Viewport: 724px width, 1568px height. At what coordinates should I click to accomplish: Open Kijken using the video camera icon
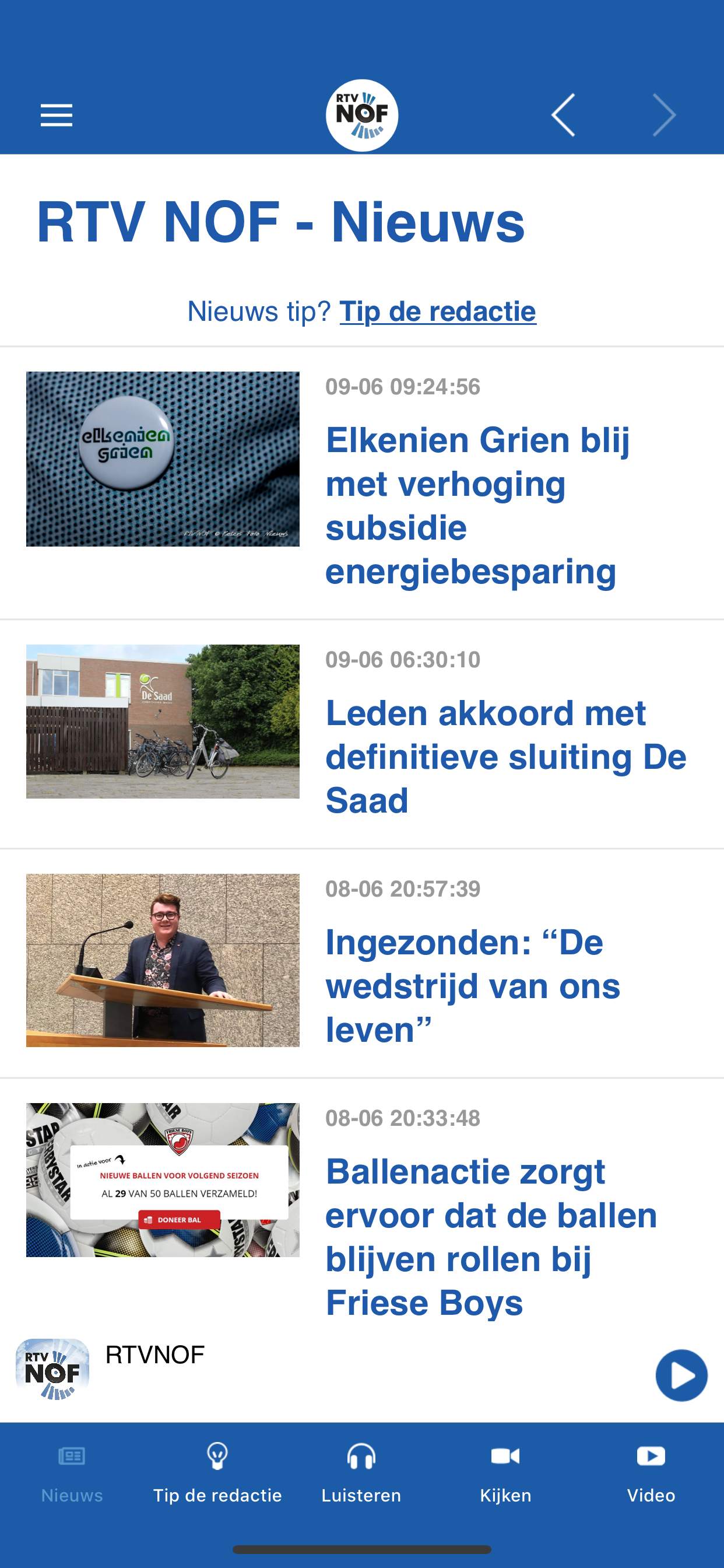pos(505,1457)
